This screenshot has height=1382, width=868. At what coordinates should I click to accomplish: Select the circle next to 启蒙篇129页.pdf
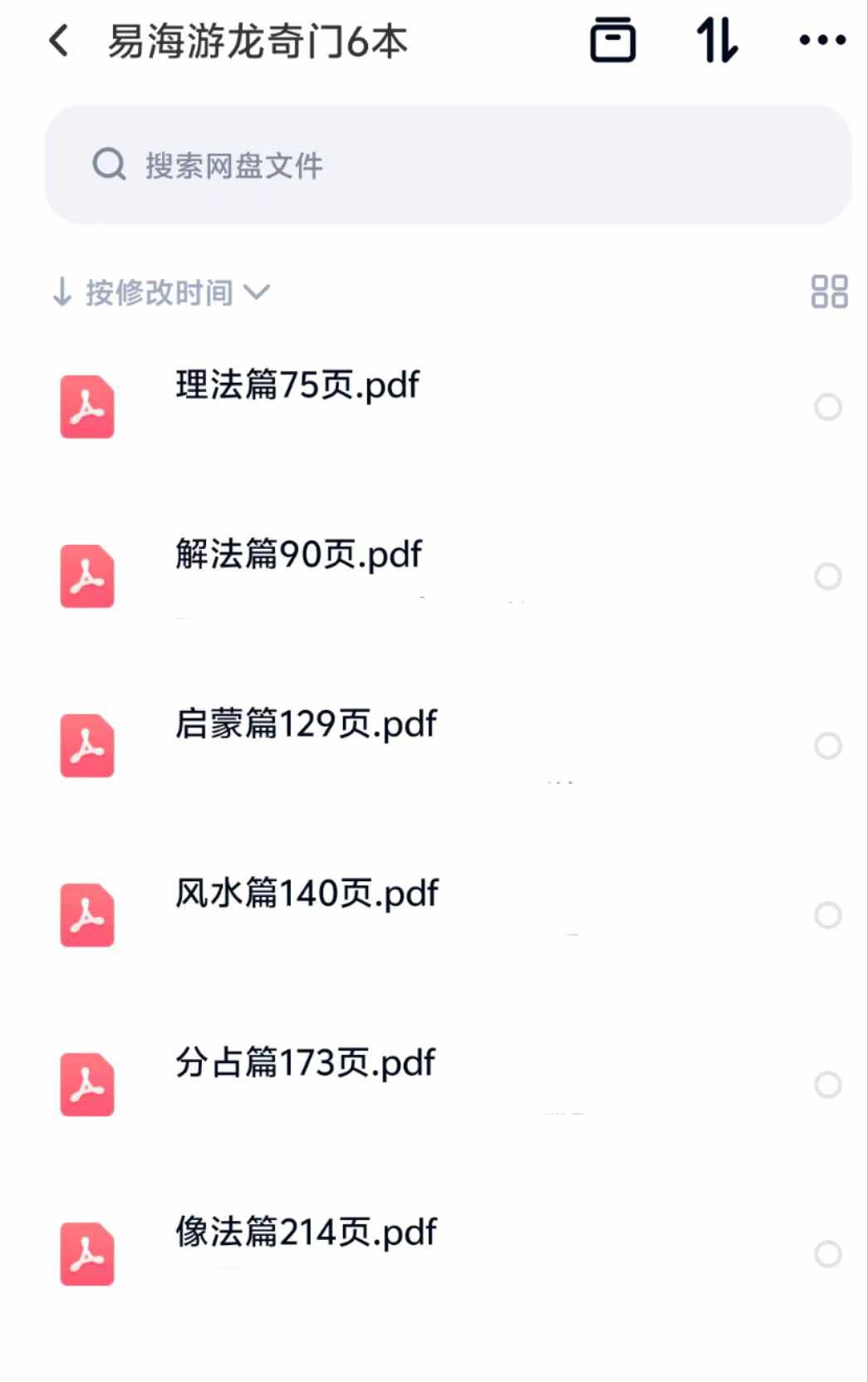coord(828,746)
